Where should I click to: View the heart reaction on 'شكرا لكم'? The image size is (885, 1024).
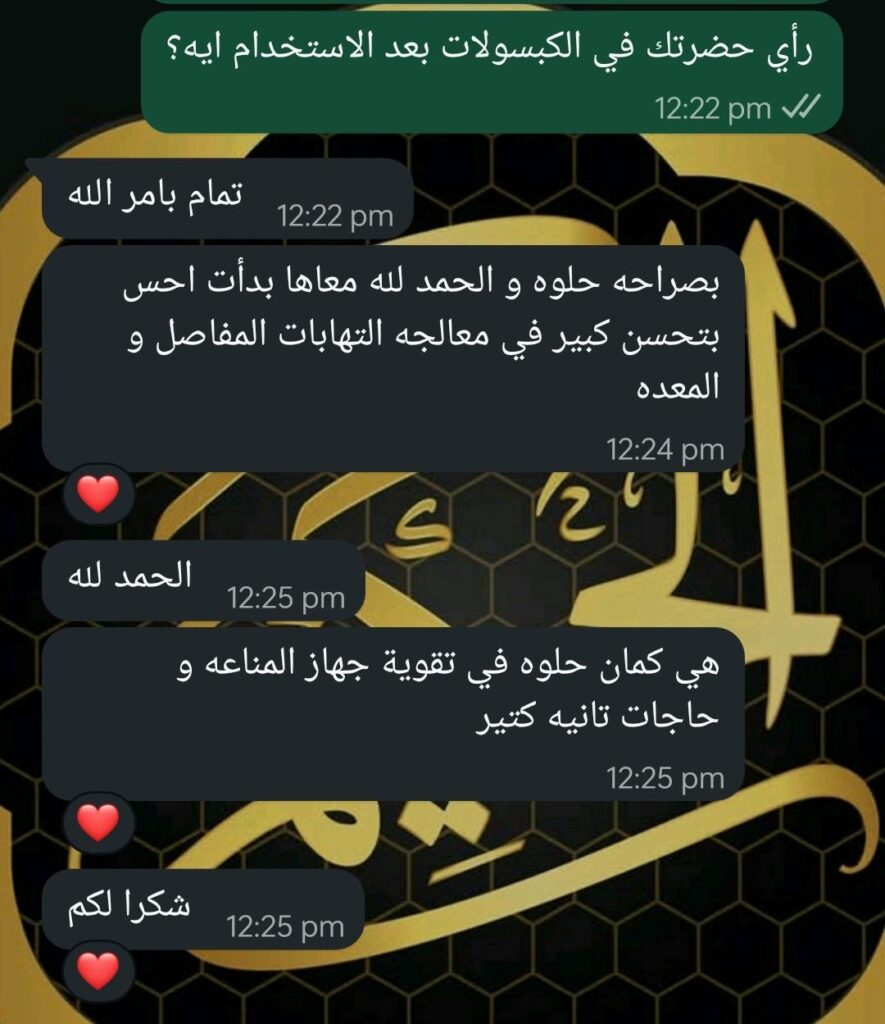click(x=98, y=970)
